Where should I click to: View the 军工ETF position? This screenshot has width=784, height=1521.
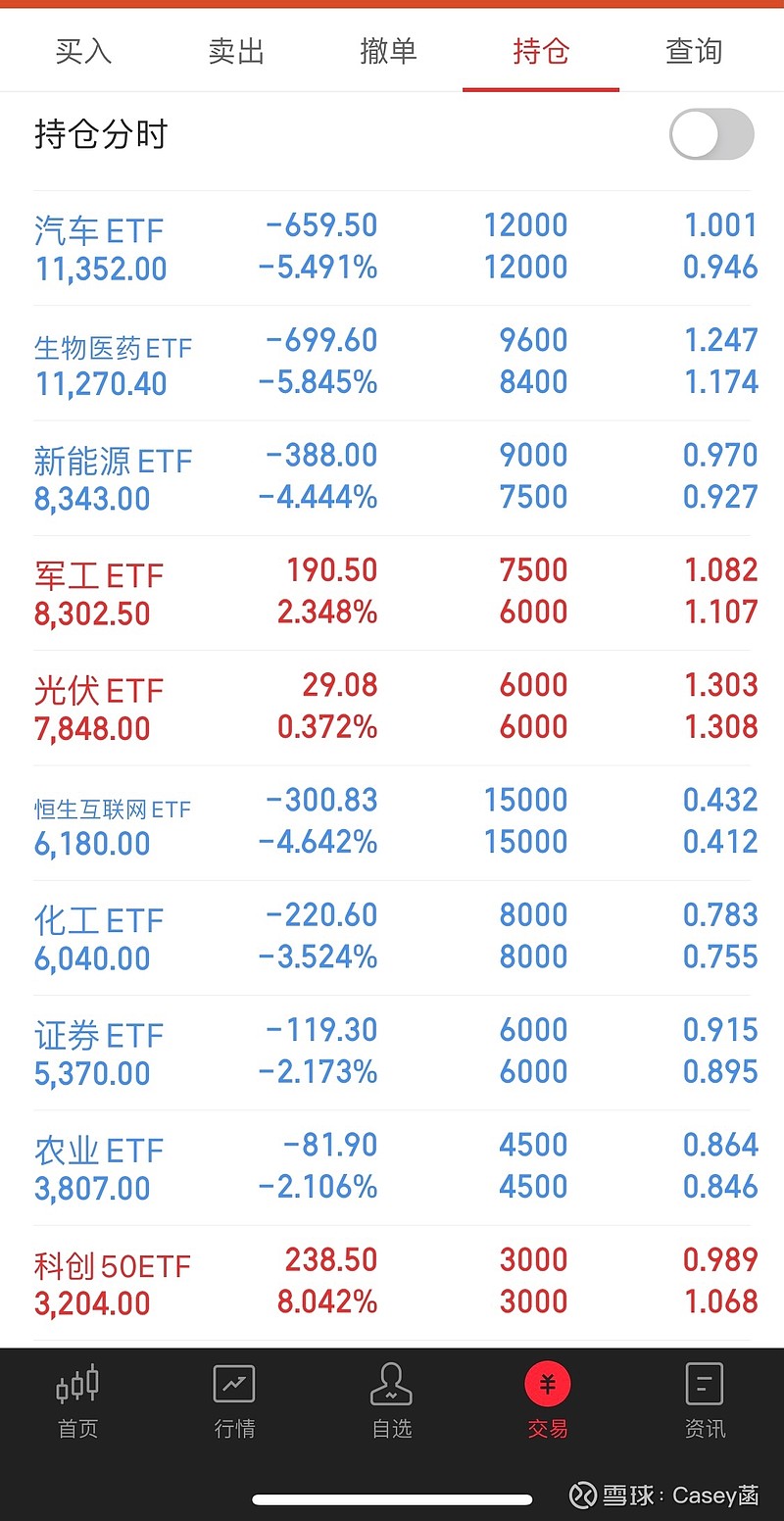(392, 592)
